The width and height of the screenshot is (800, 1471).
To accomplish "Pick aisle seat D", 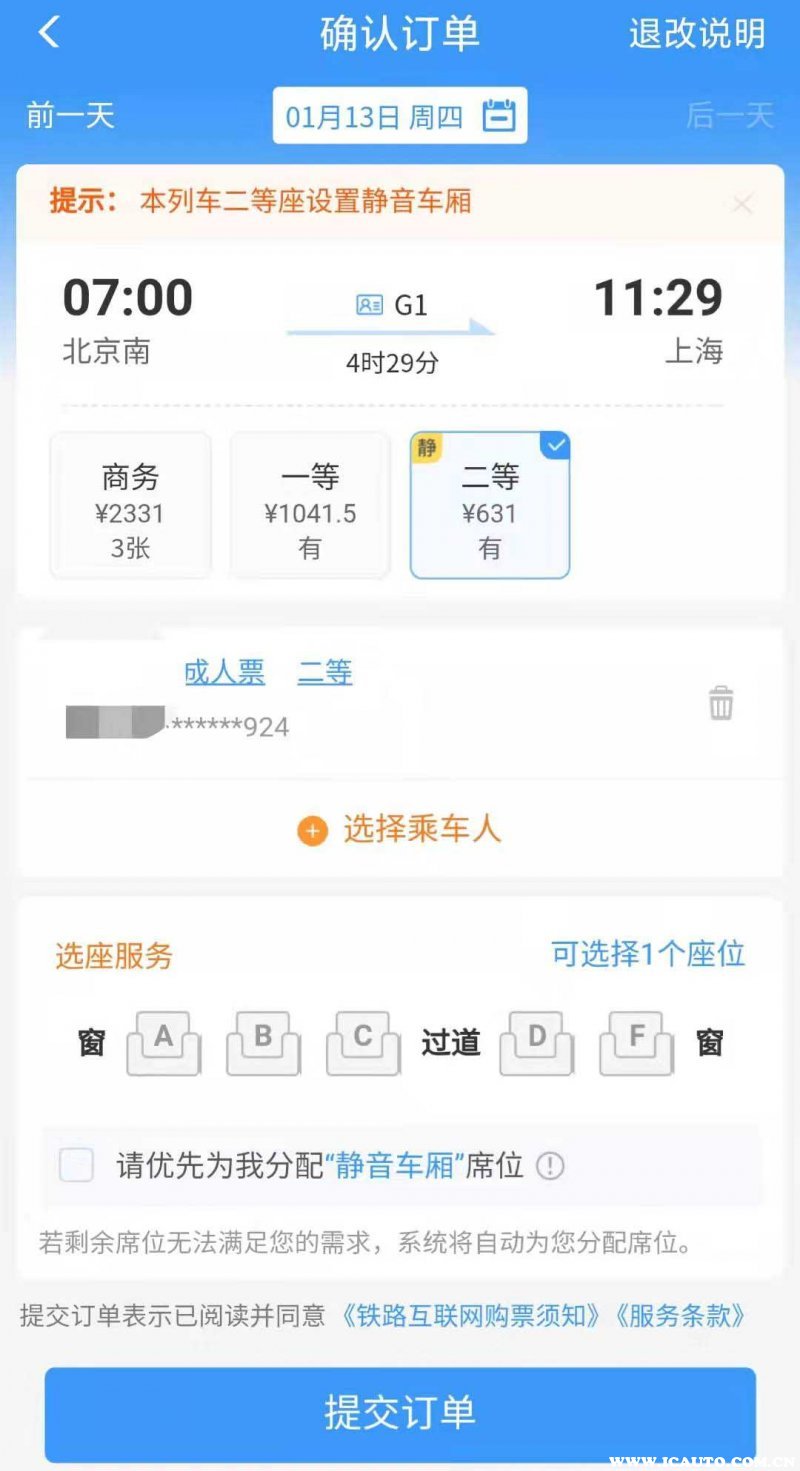I will (x=537, y=1044).
